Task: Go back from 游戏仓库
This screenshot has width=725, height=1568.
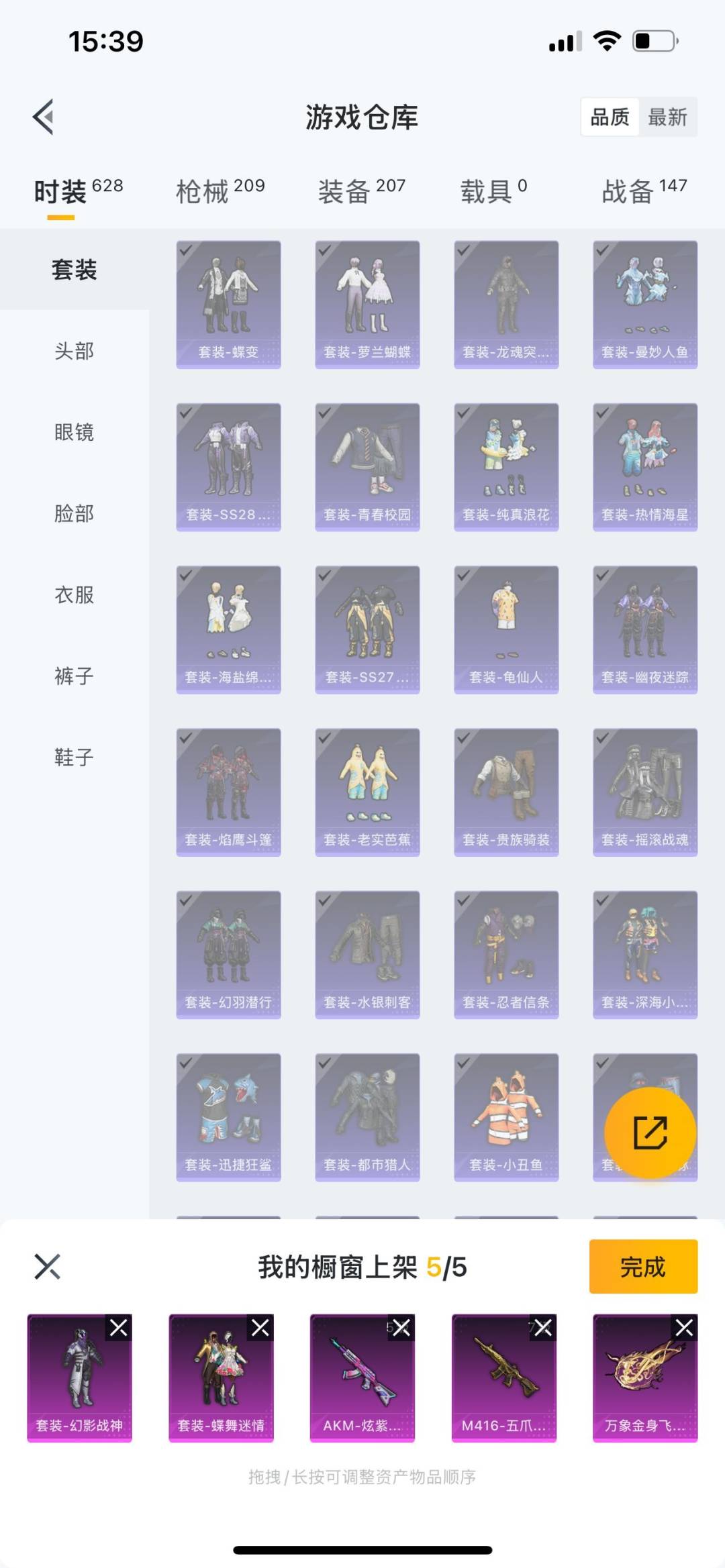Action: click(x=44, y=117)
